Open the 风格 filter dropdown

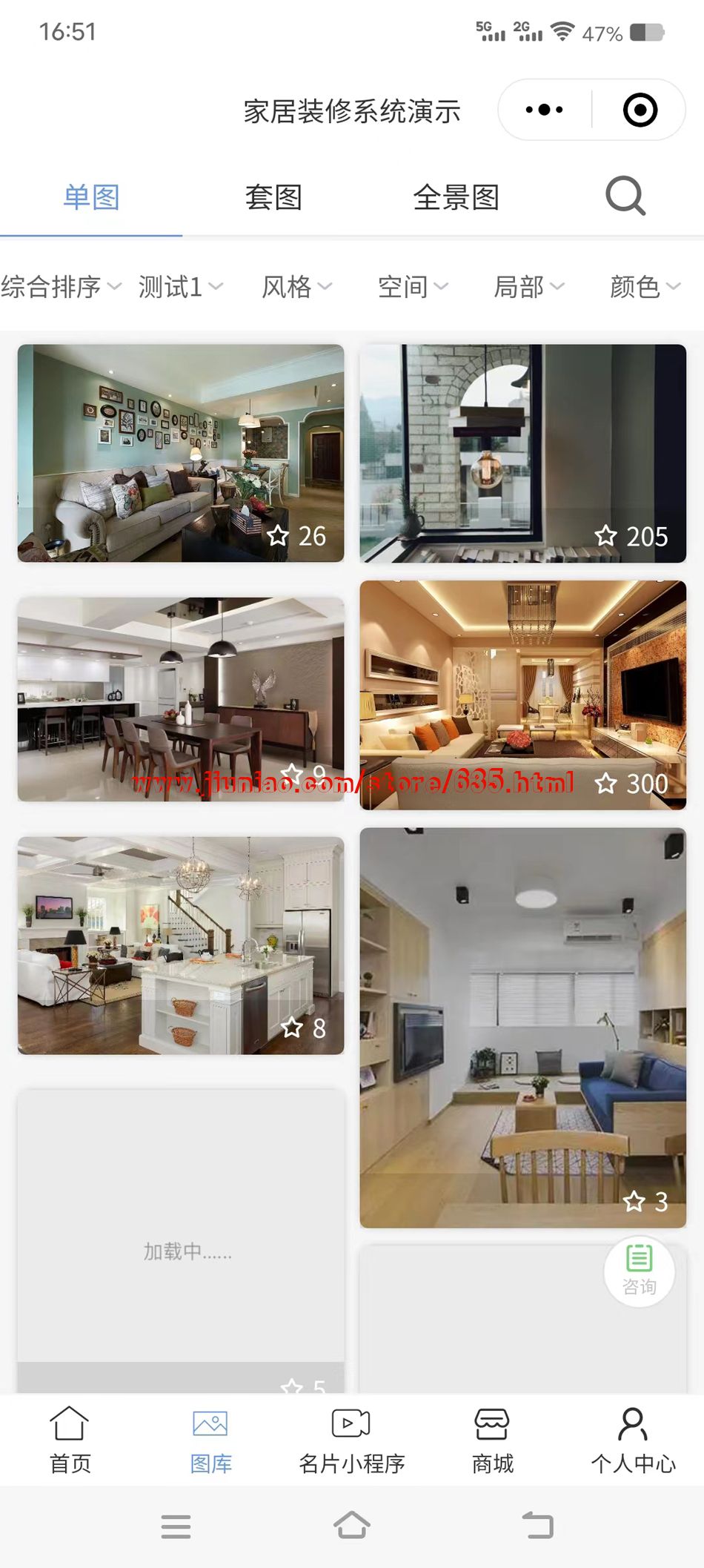pyautogui.click(x=296, y=286)
